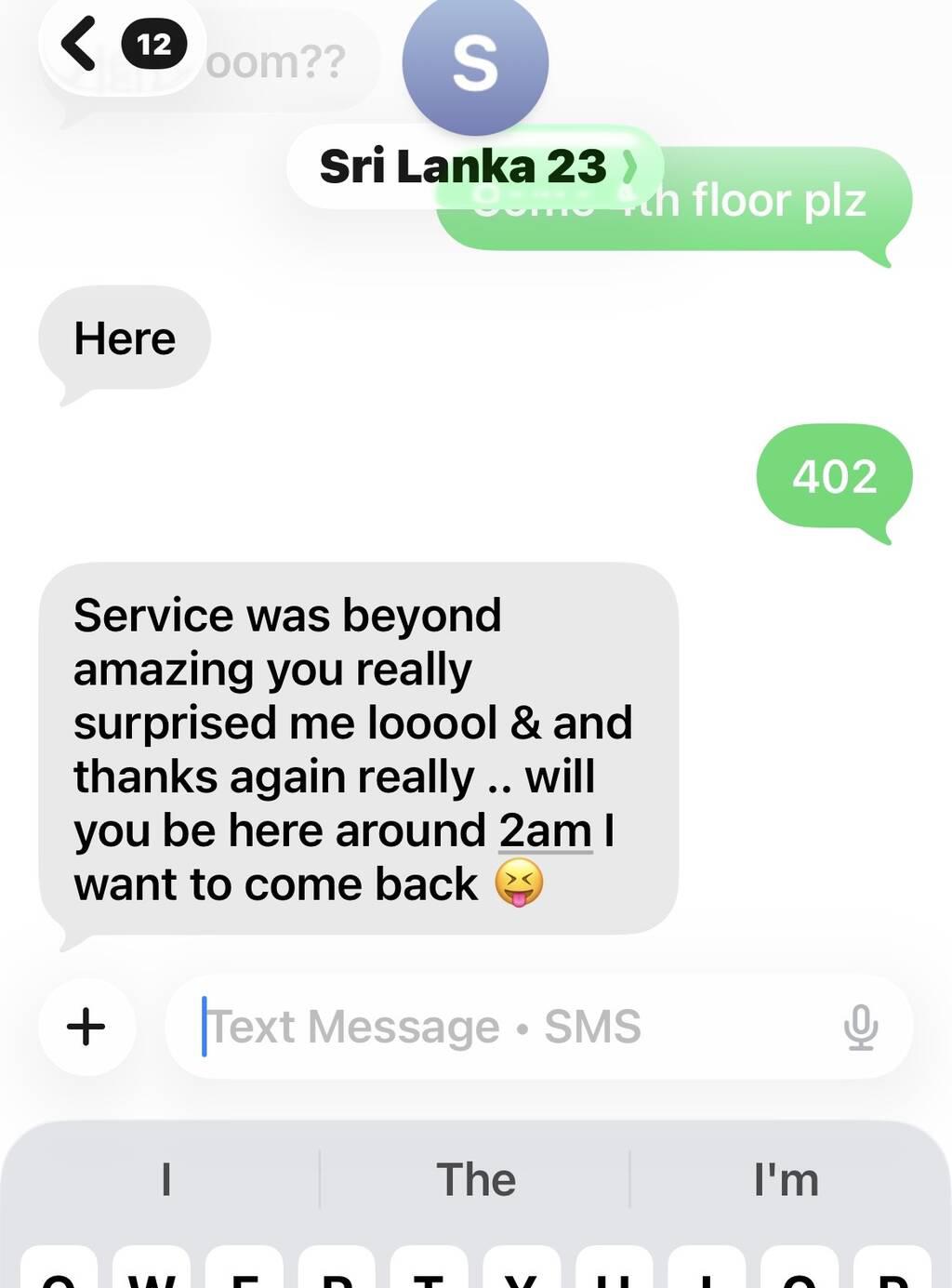This screenshot has height=1288, width=952.
Task: Tap the underlined 2am time link
Action: [546, 830]
